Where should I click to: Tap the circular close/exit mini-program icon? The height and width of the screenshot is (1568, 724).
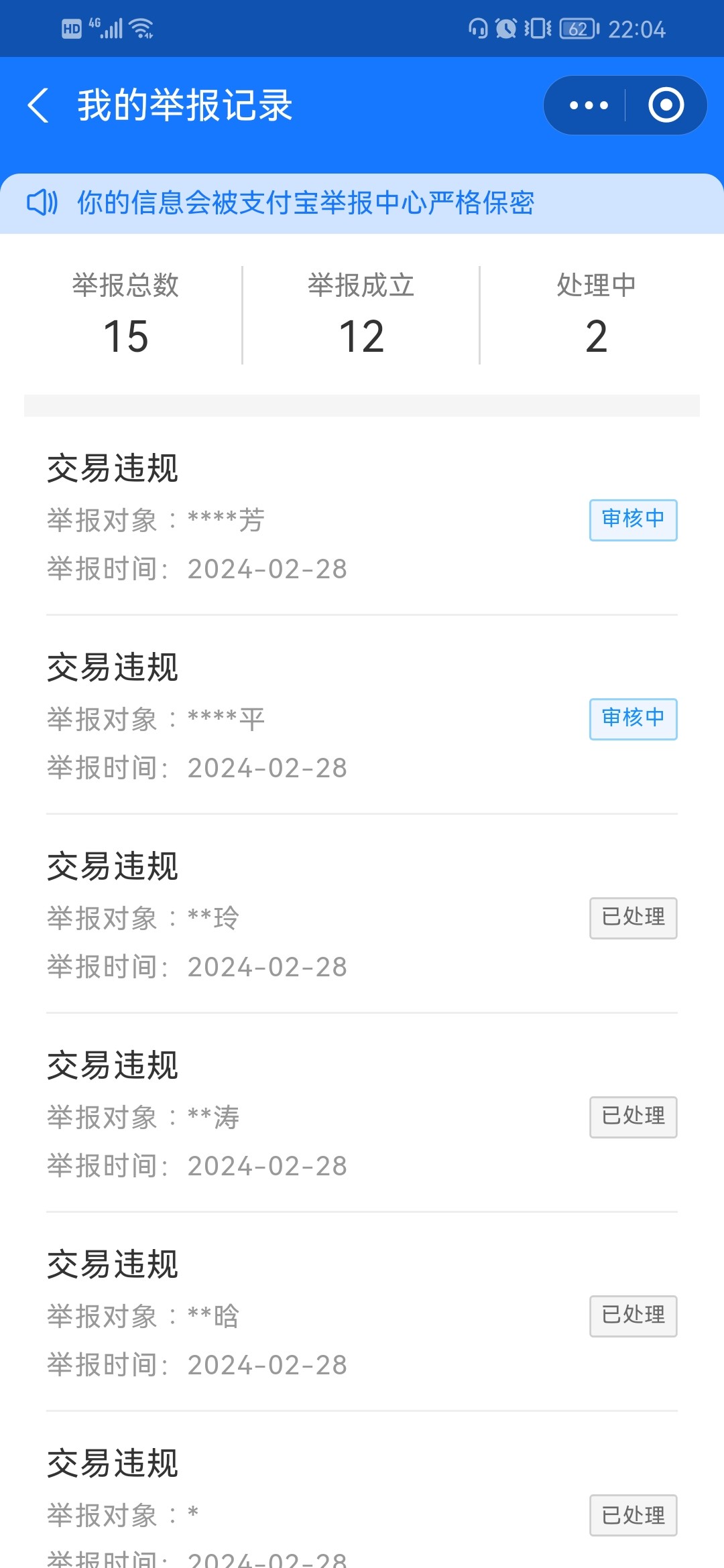click(666, 105)
